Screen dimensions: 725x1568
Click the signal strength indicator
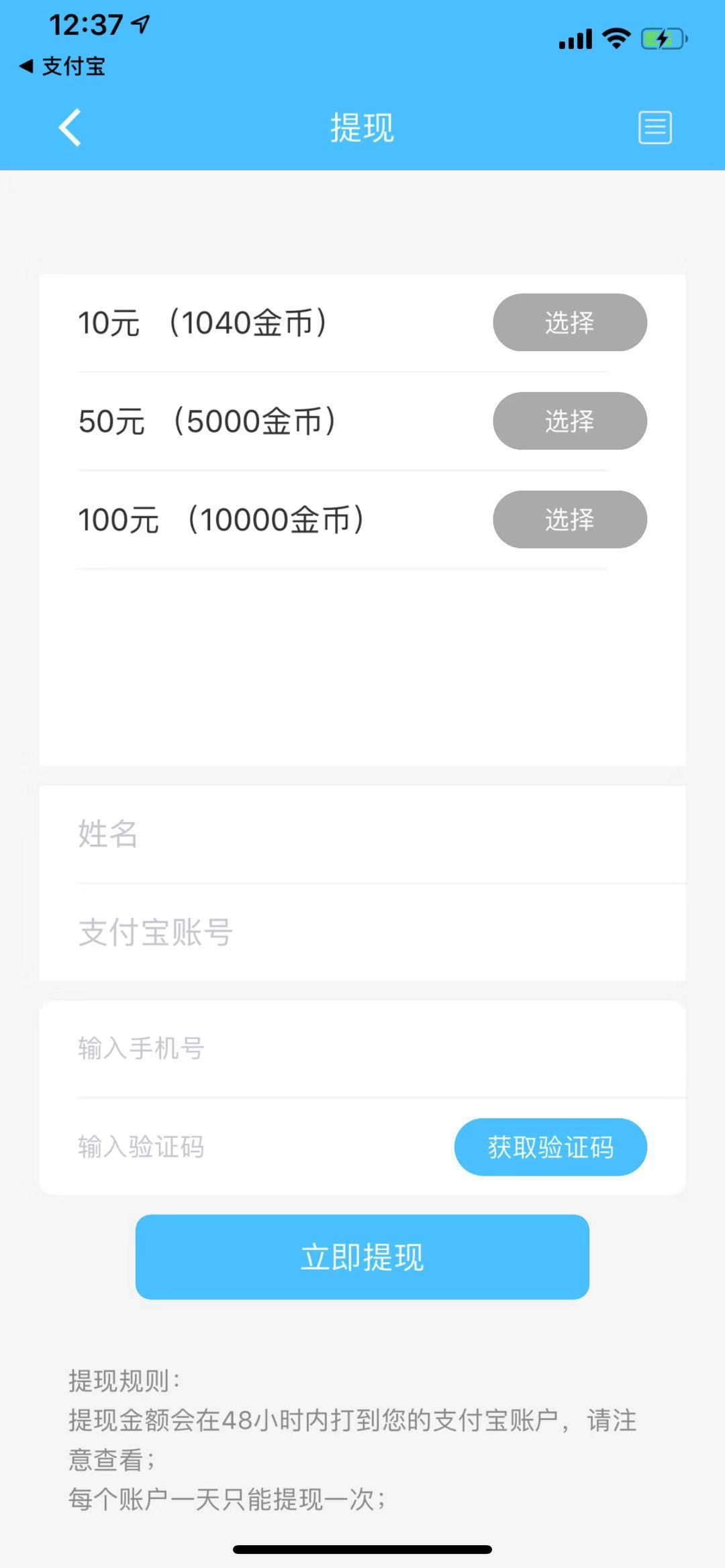[577, 38]
